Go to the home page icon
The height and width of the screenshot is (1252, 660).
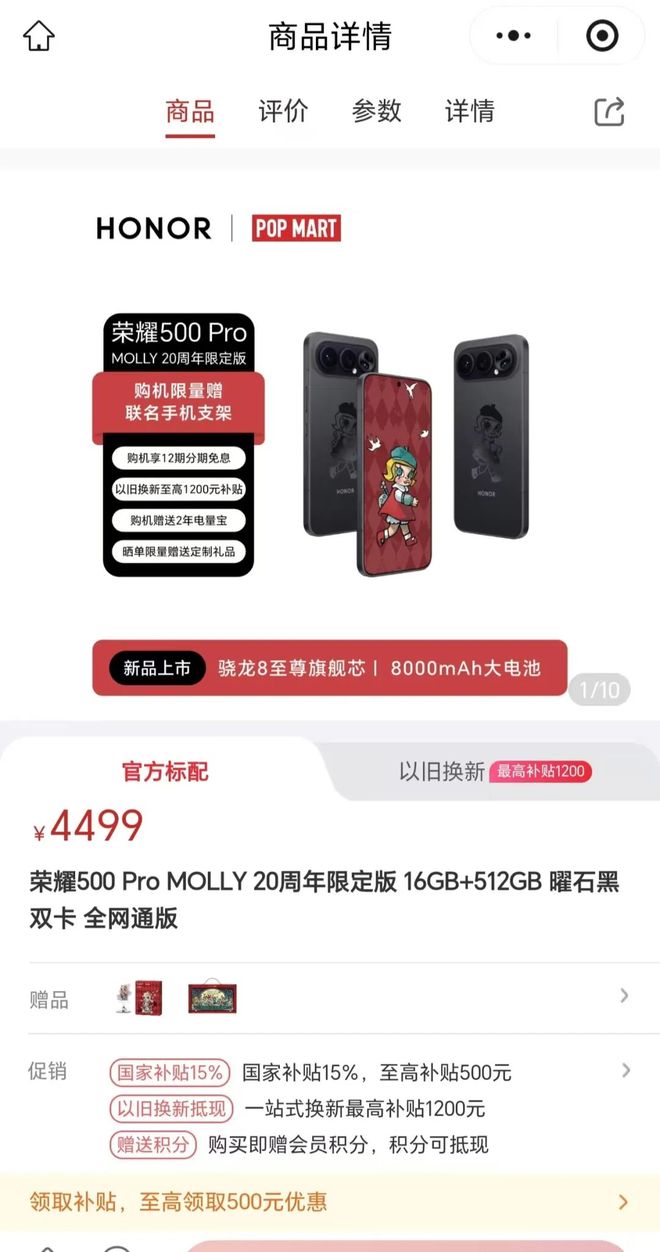click(x=38, y=36)
